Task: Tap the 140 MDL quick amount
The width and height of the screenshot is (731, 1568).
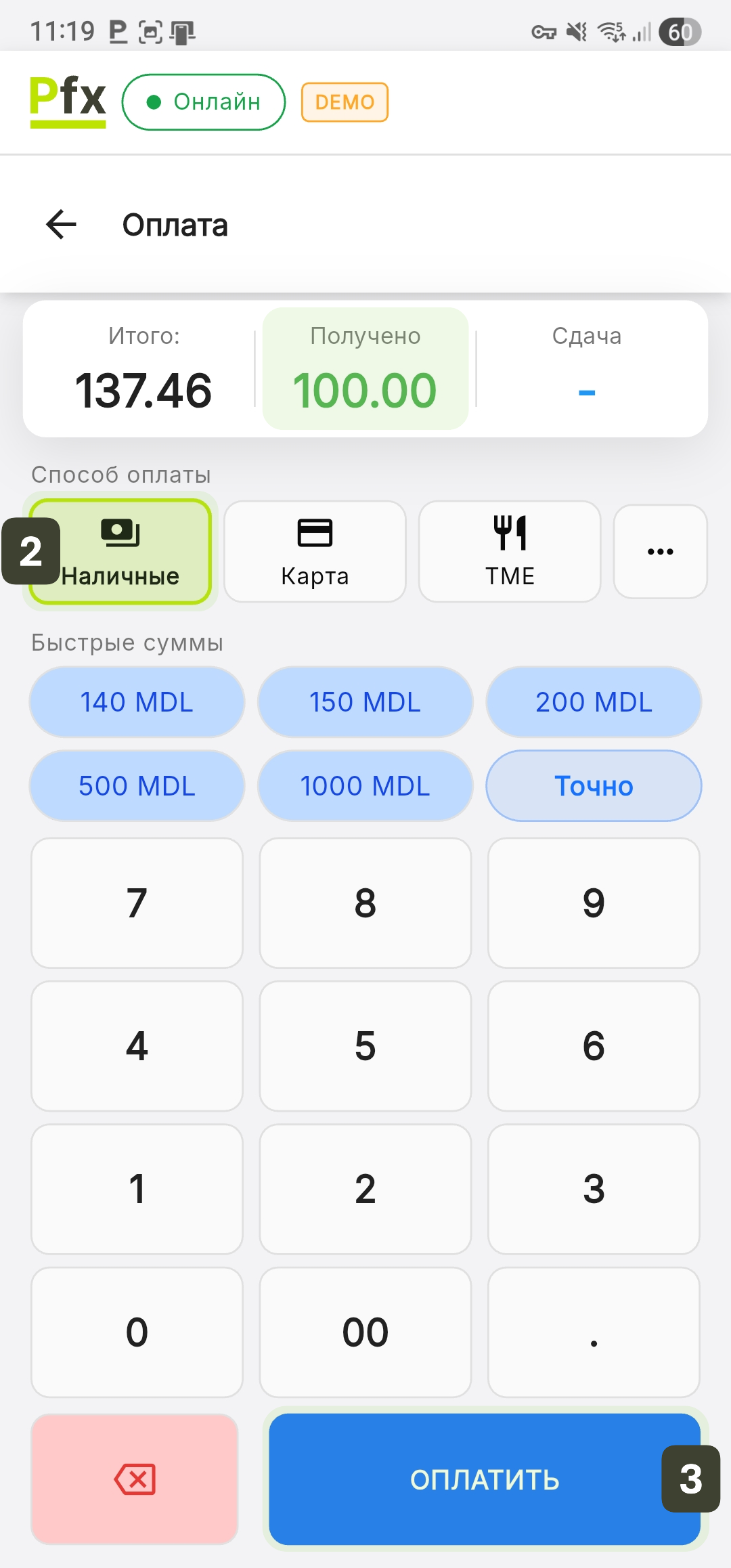Action: 137,702
